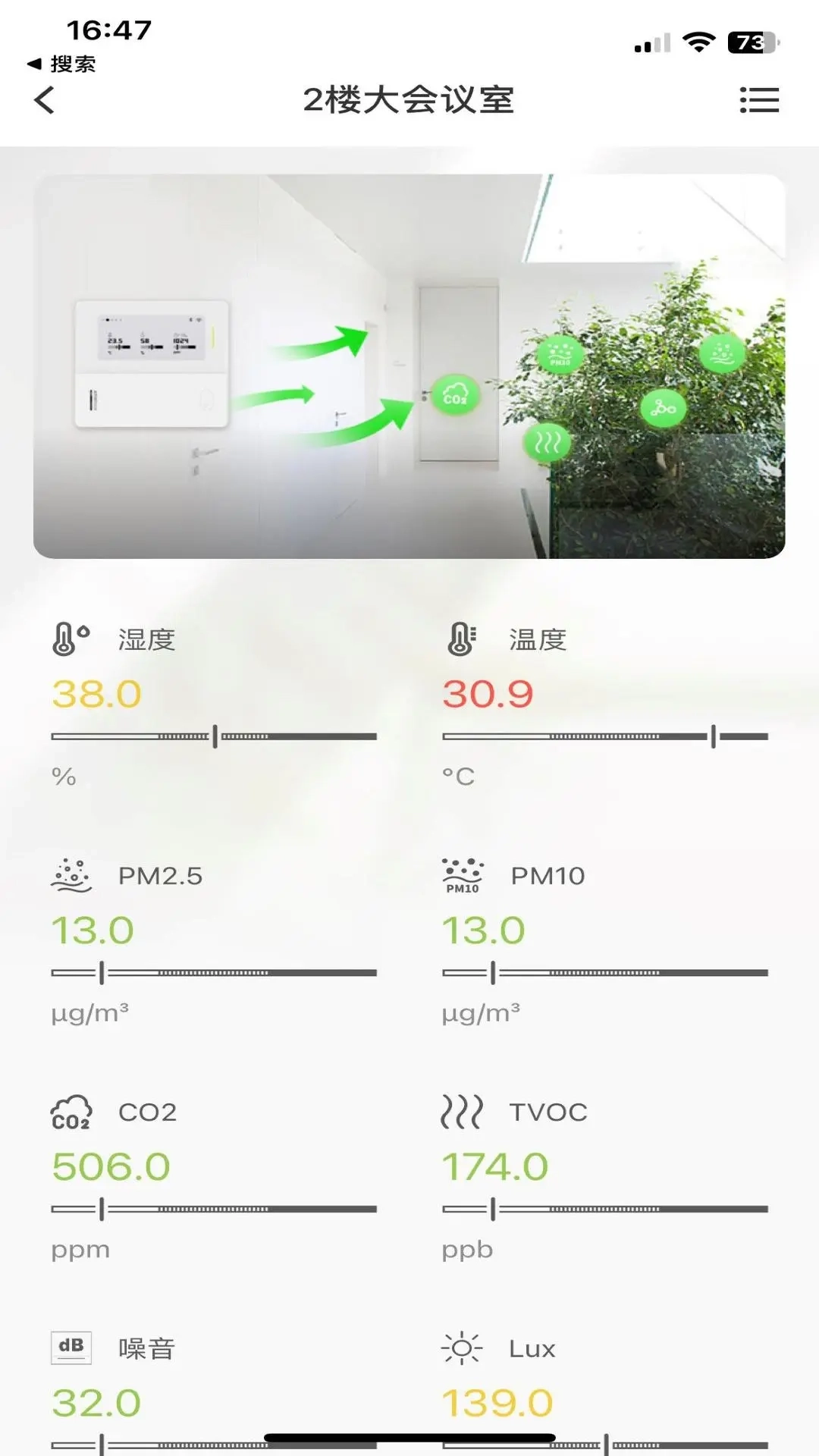Select the PM10 particles icon

(x=463, y=874)
